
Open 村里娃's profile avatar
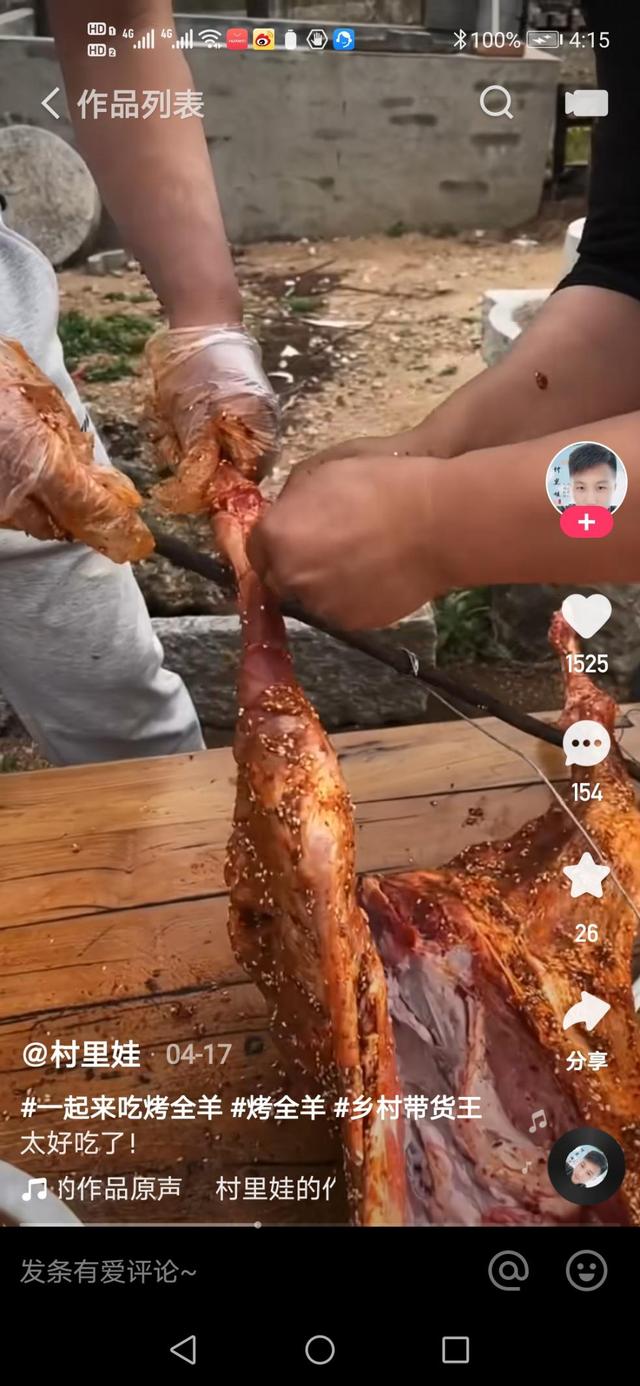pos(586,478)
